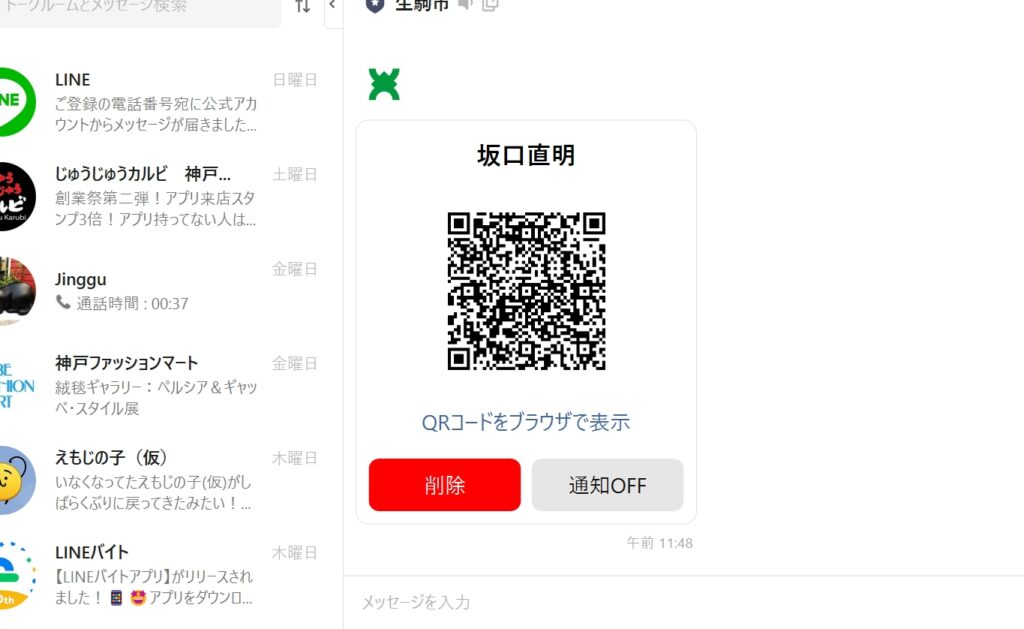Collapse the chat list panel arrow

(332, 7)
